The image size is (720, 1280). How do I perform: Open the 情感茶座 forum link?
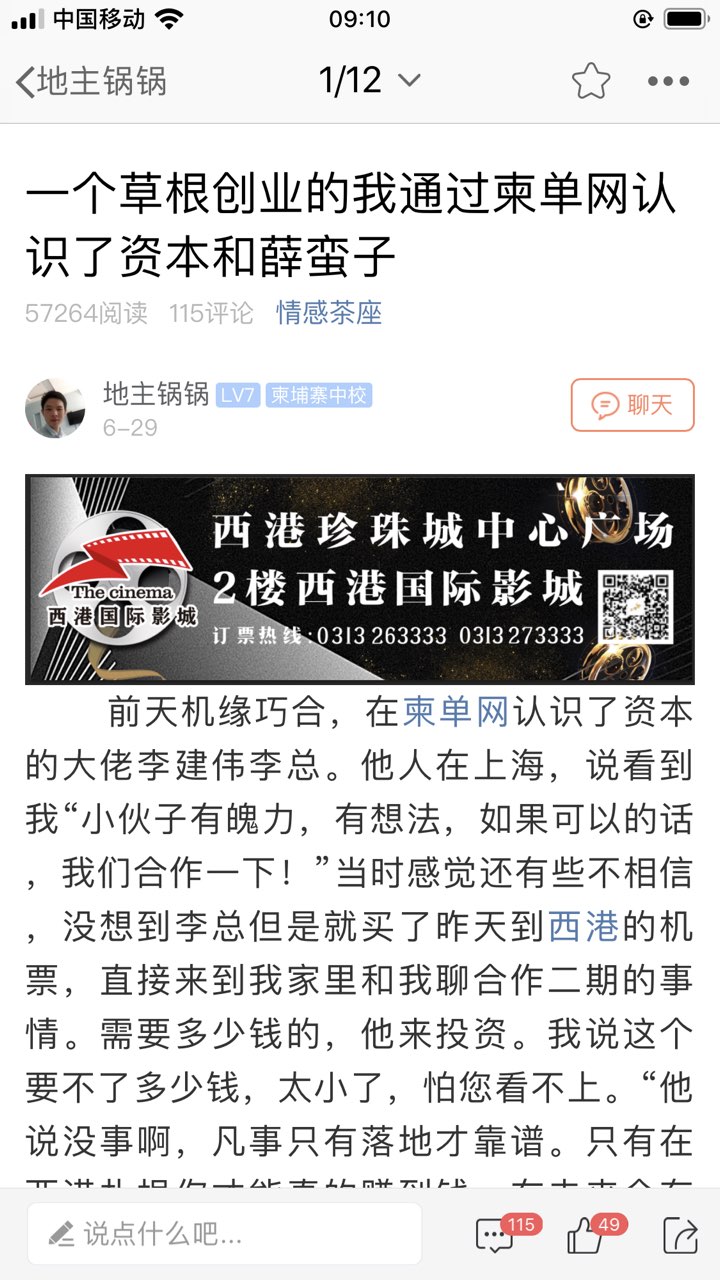(329, 313)
